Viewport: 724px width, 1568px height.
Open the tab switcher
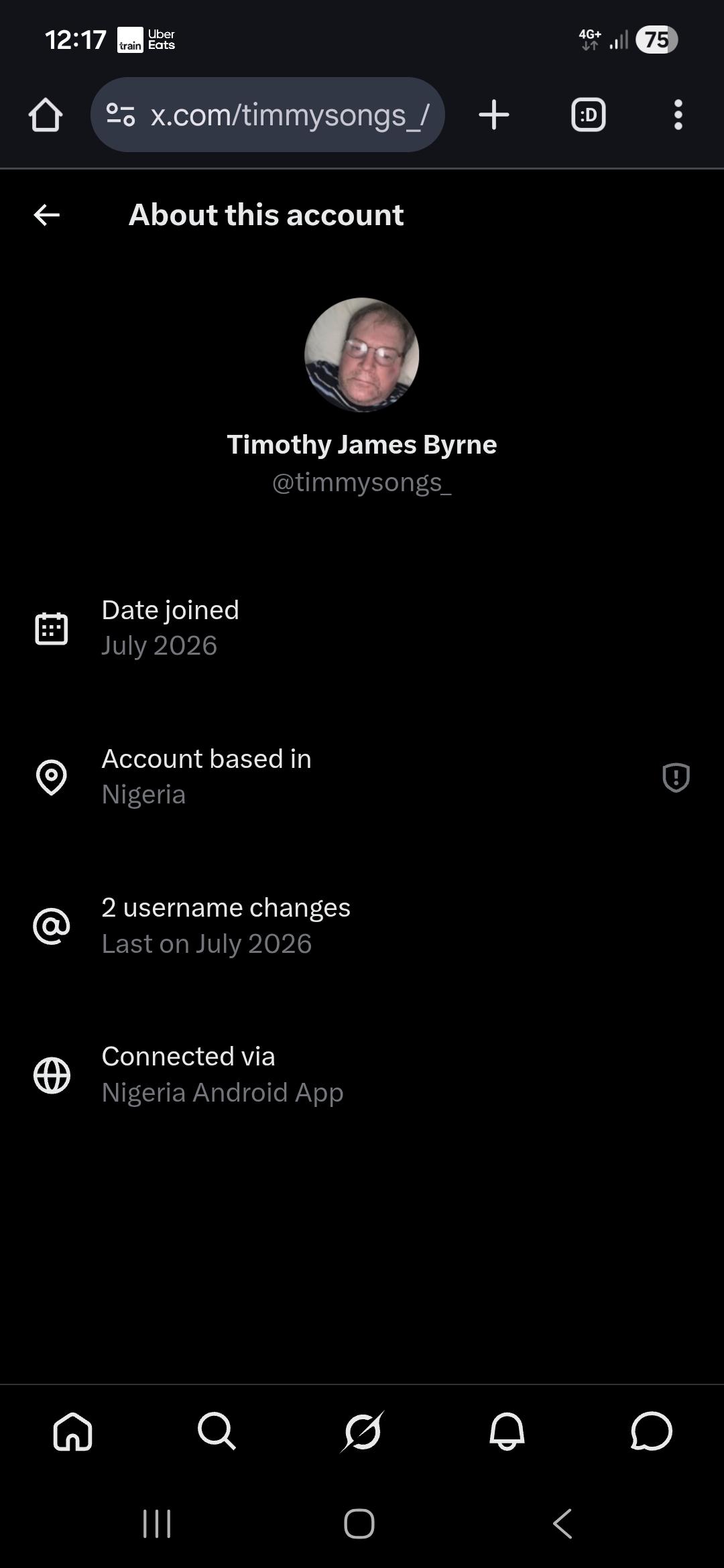pyautogui.click(x=589, y=115)
